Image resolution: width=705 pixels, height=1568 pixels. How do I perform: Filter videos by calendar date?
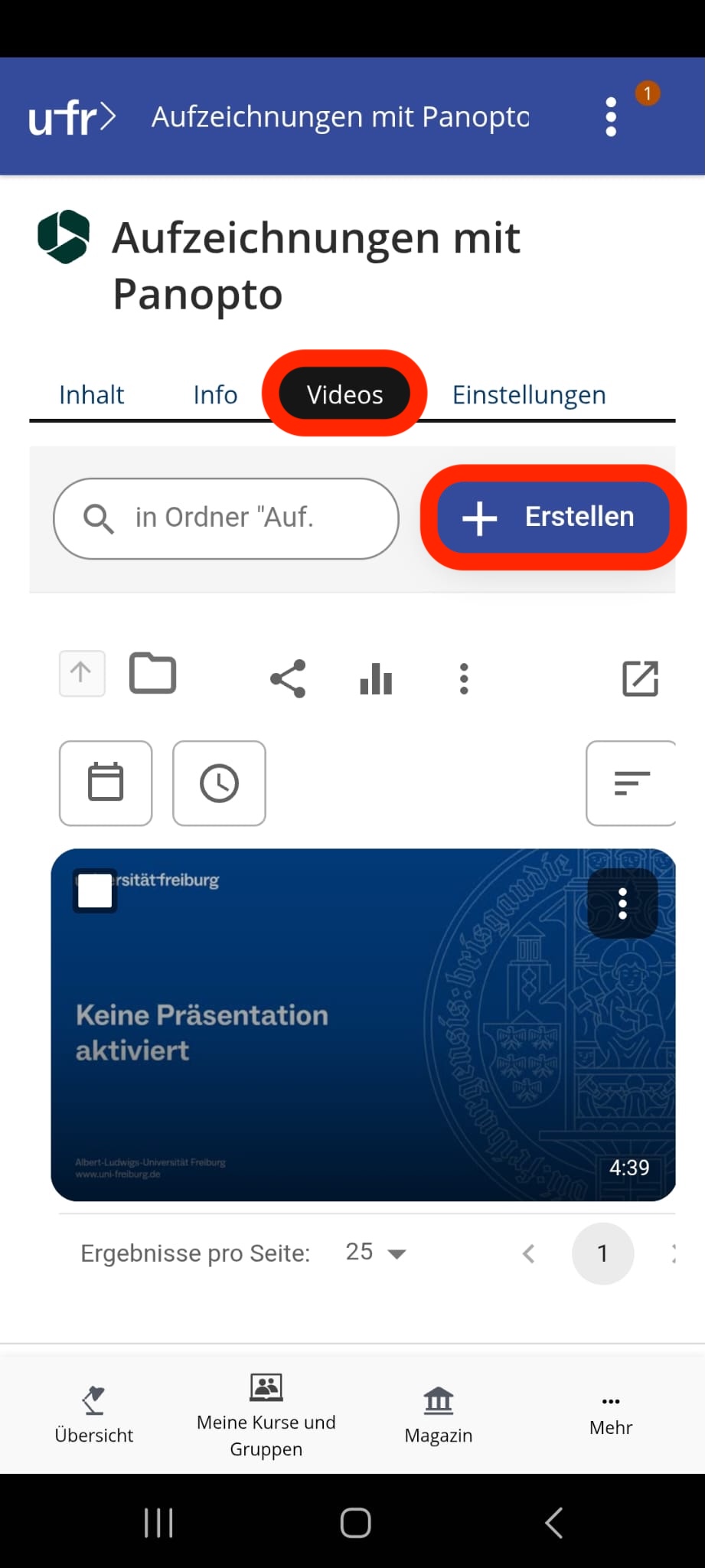106,783
